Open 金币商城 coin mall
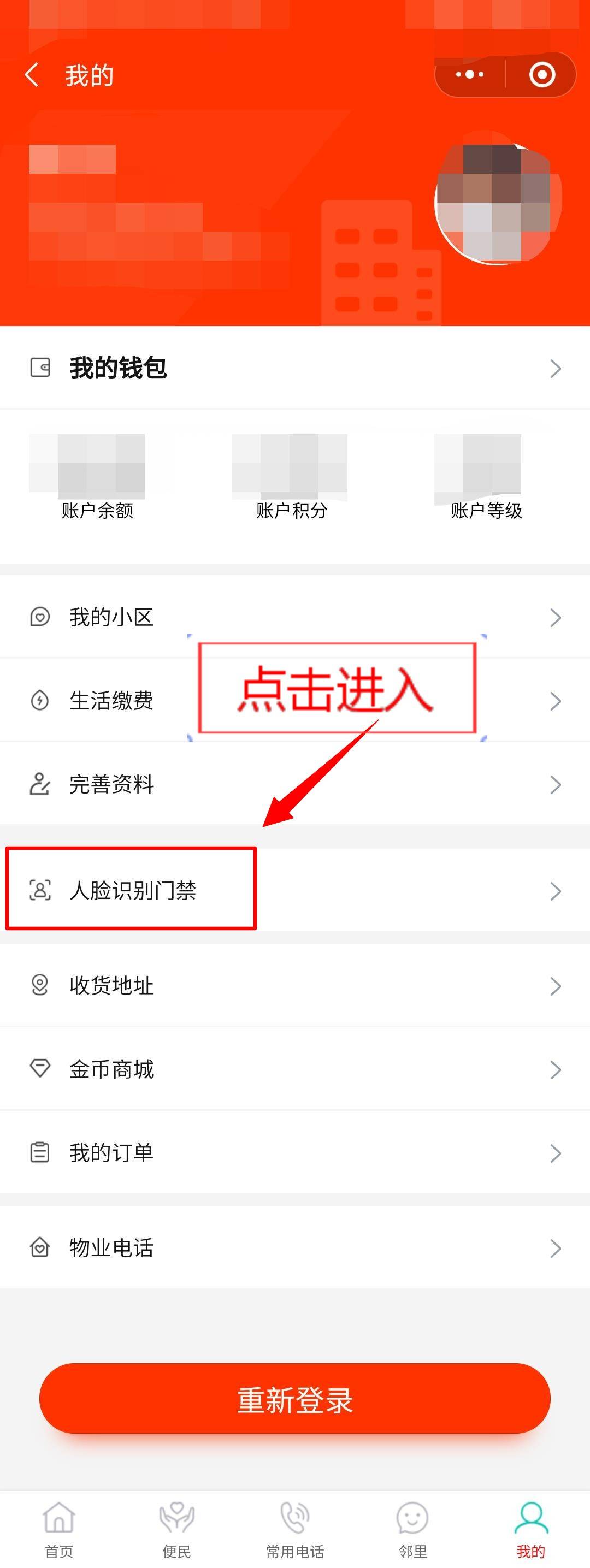 pyautogui.click(x=294, y=1069)
